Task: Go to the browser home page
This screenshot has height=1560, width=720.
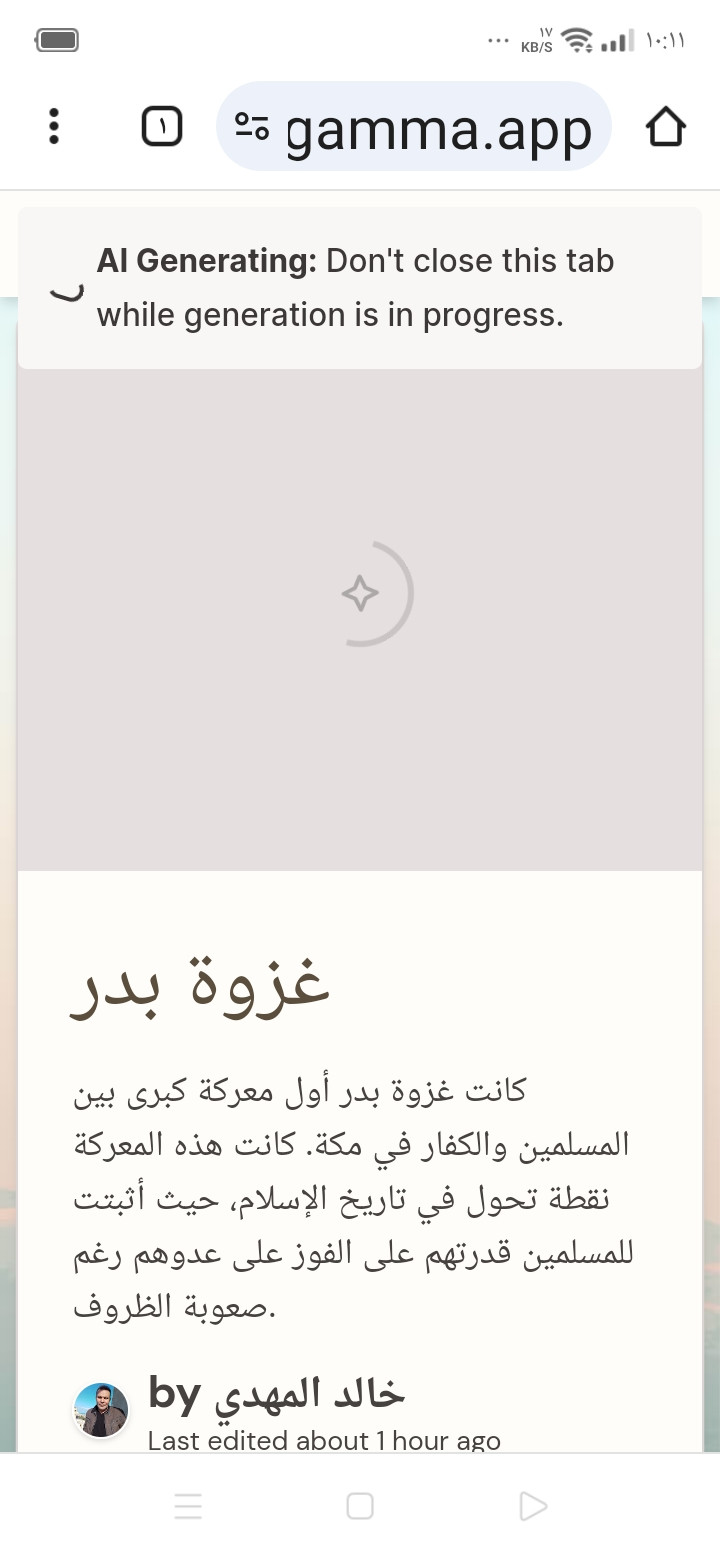Action: [x=665, y=127]
